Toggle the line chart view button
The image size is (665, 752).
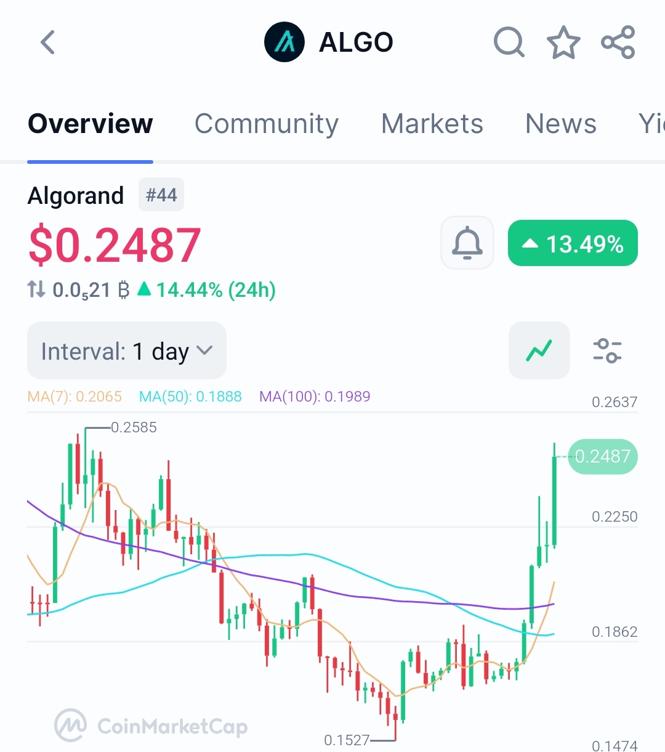(x=539, y=351)
